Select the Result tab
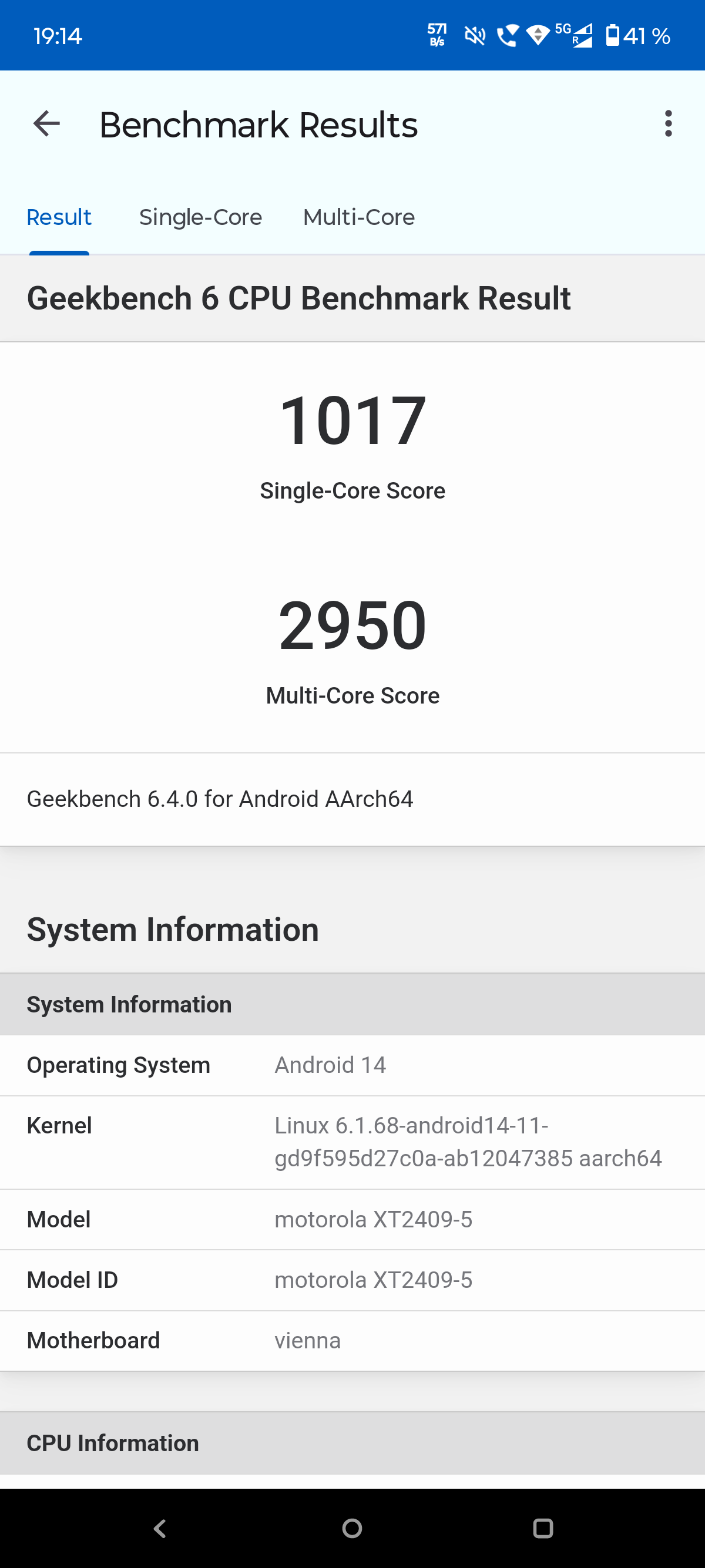The width and height of the screenshot is (705, 1568). 59,217
